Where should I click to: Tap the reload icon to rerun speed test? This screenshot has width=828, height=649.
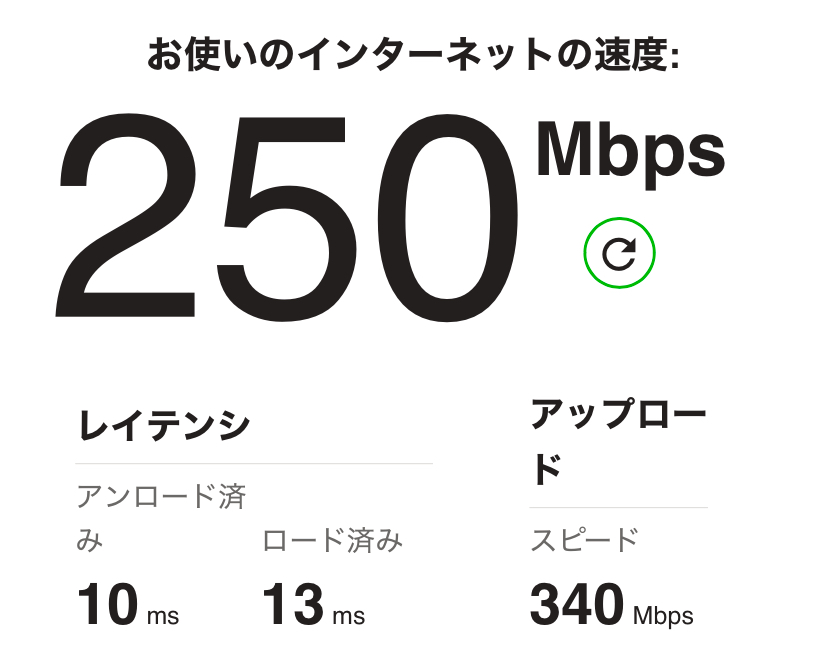[x=619, y=254]
